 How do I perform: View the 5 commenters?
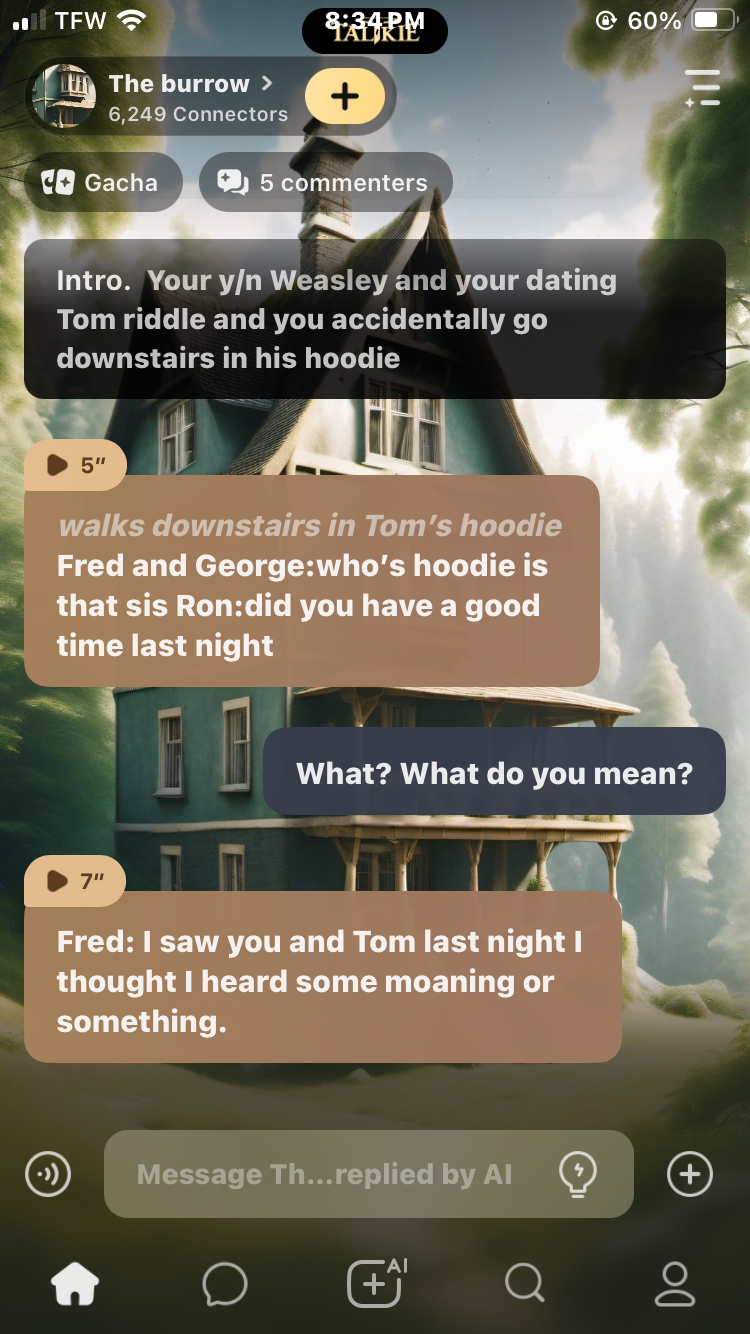coord(325,183)
